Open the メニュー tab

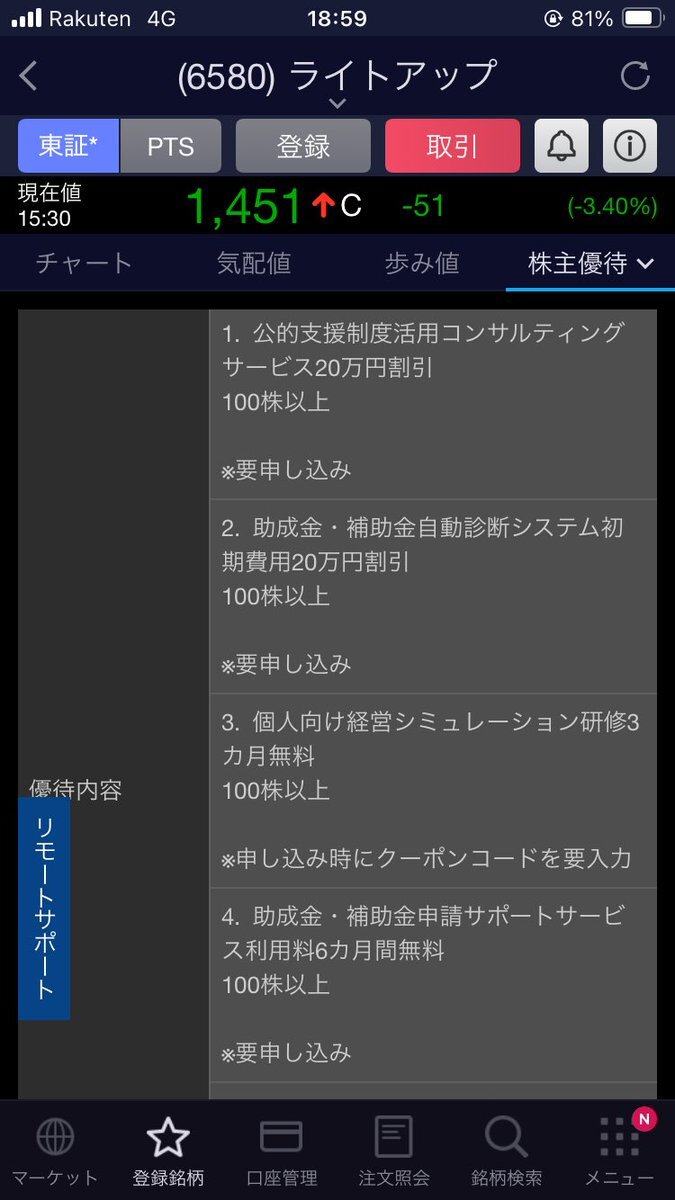(x=620, y=1152)
